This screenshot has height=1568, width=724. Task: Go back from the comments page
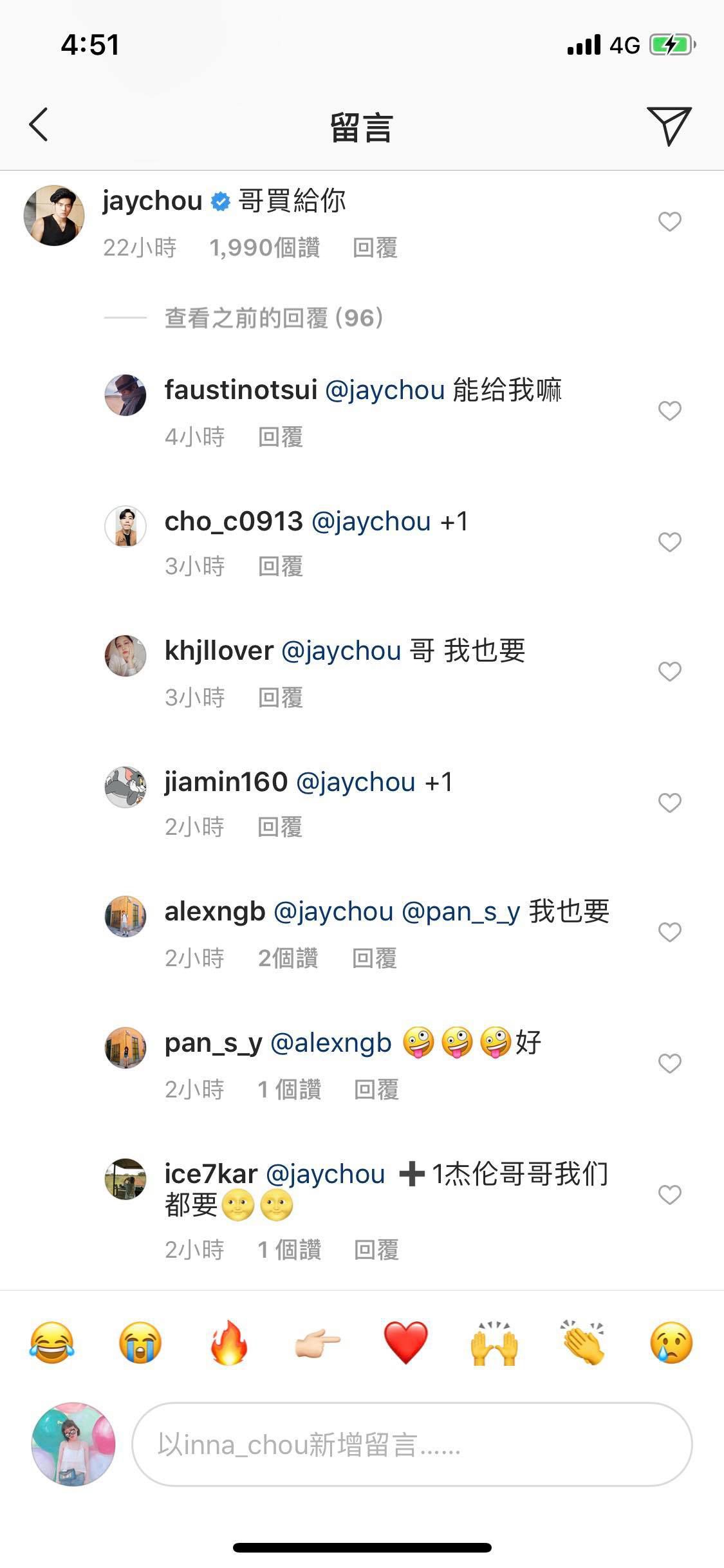point(39,124)
